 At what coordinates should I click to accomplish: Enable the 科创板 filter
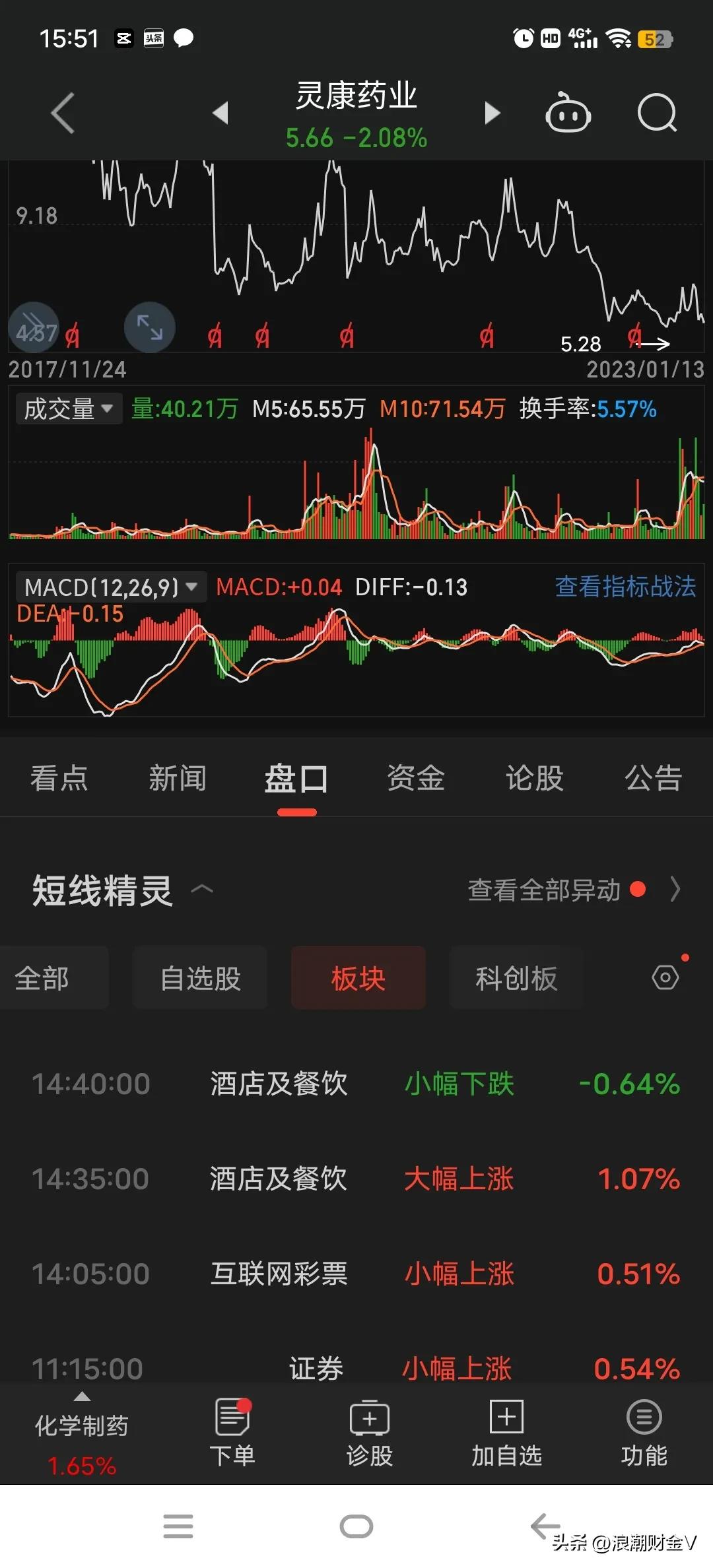click(x=516, y=978)
